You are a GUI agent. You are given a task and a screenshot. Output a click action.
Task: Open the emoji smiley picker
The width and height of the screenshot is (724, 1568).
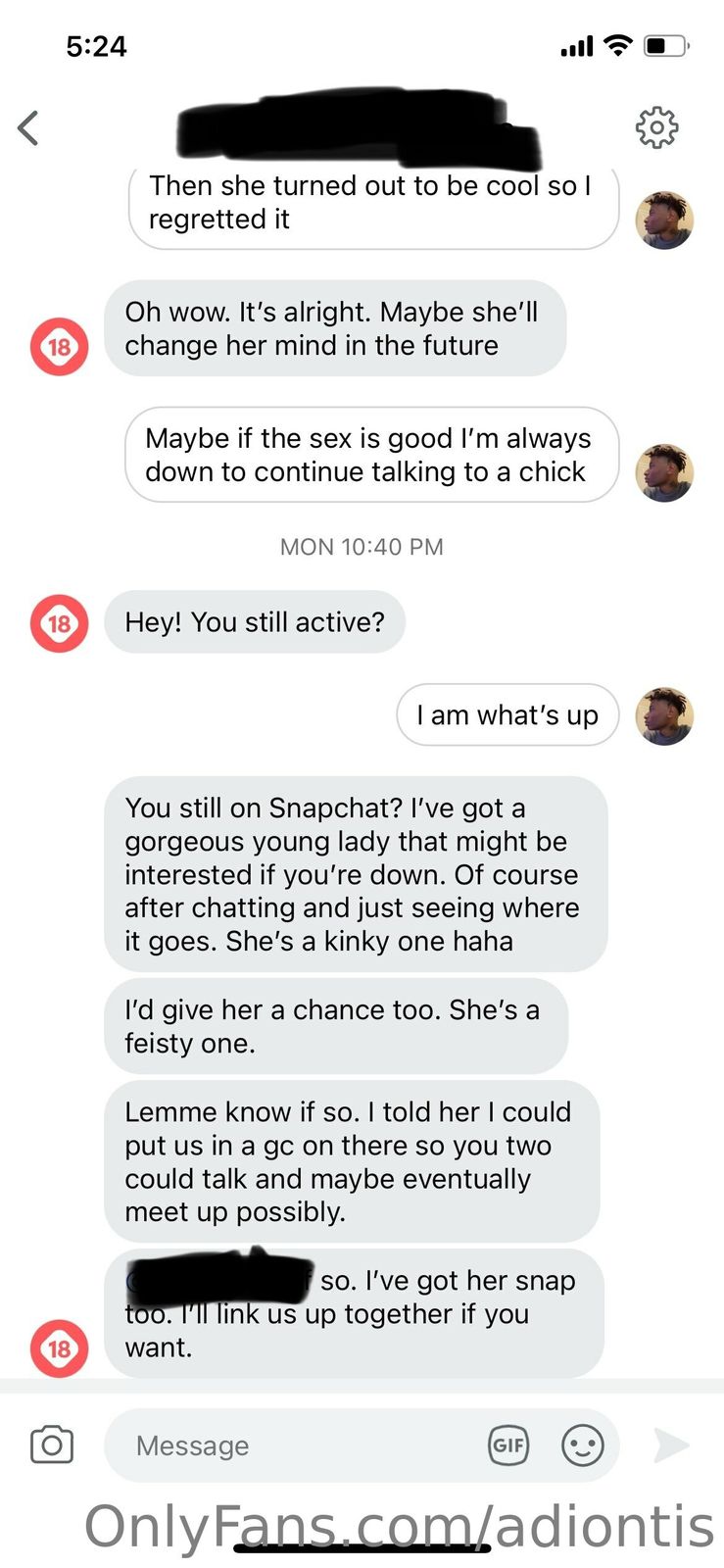582,1445
